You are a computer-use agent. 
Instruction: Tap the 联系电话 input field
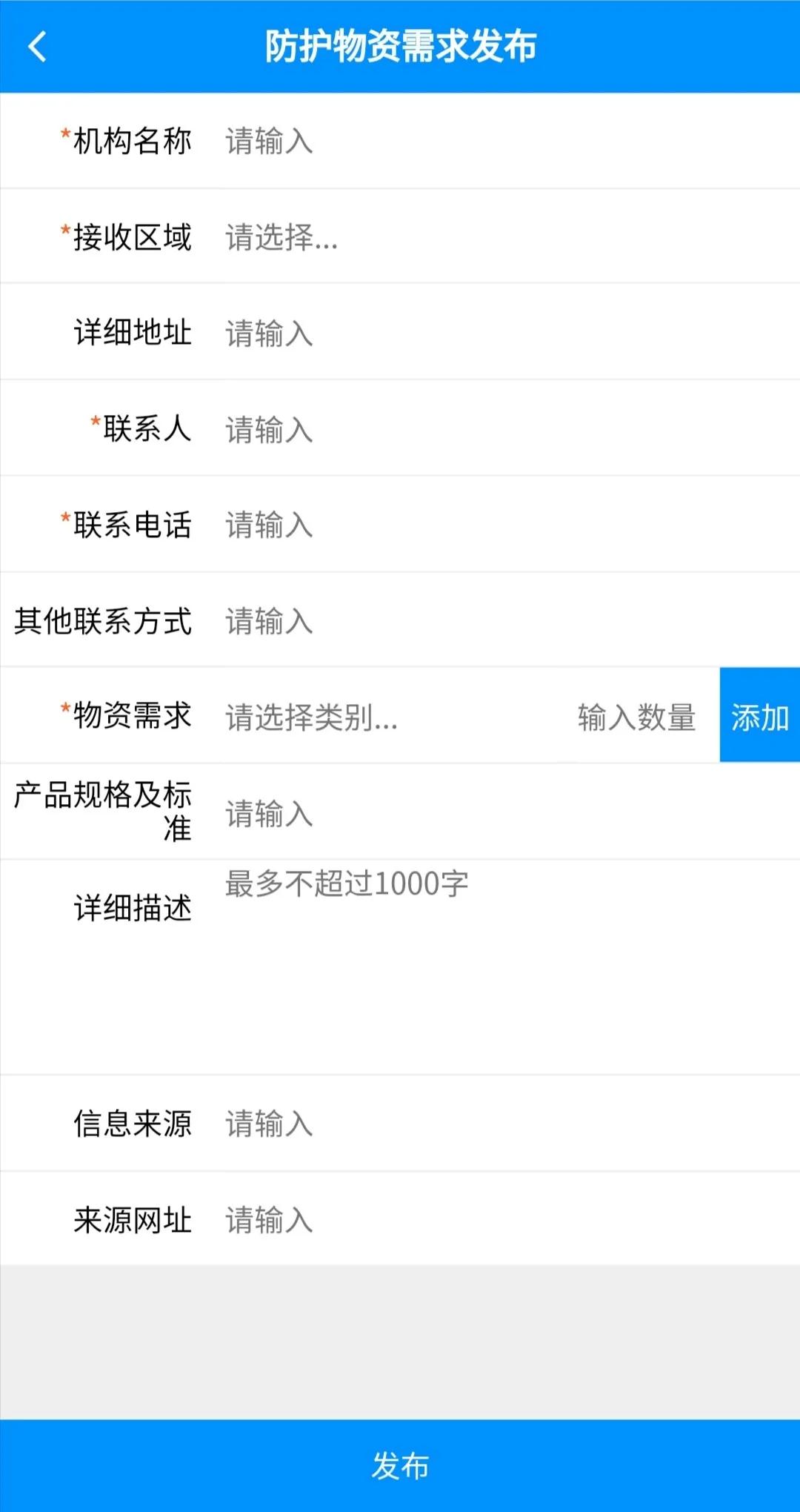coord(504,525)
